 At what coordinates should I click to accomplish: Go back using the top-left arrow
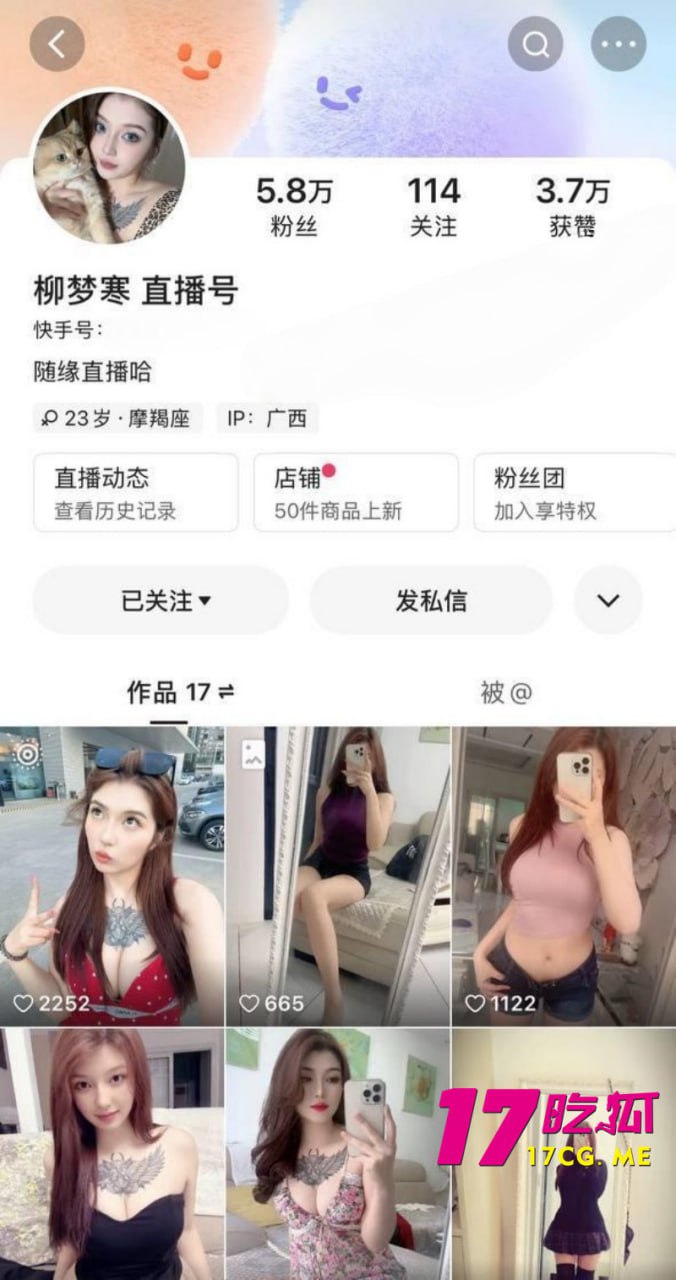pyautogui.click(x=57, y=44)
